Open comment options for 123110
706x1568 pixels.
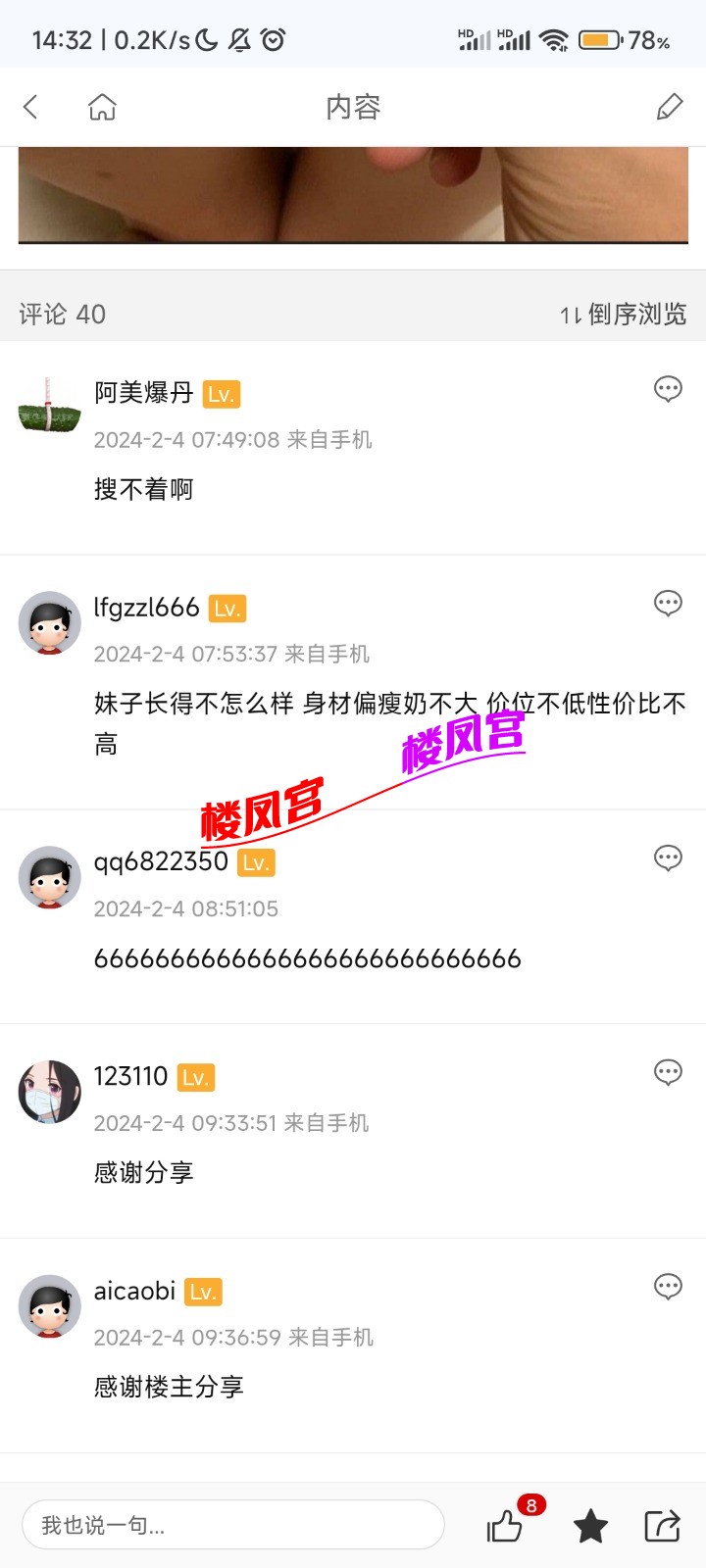[668, 1072]
